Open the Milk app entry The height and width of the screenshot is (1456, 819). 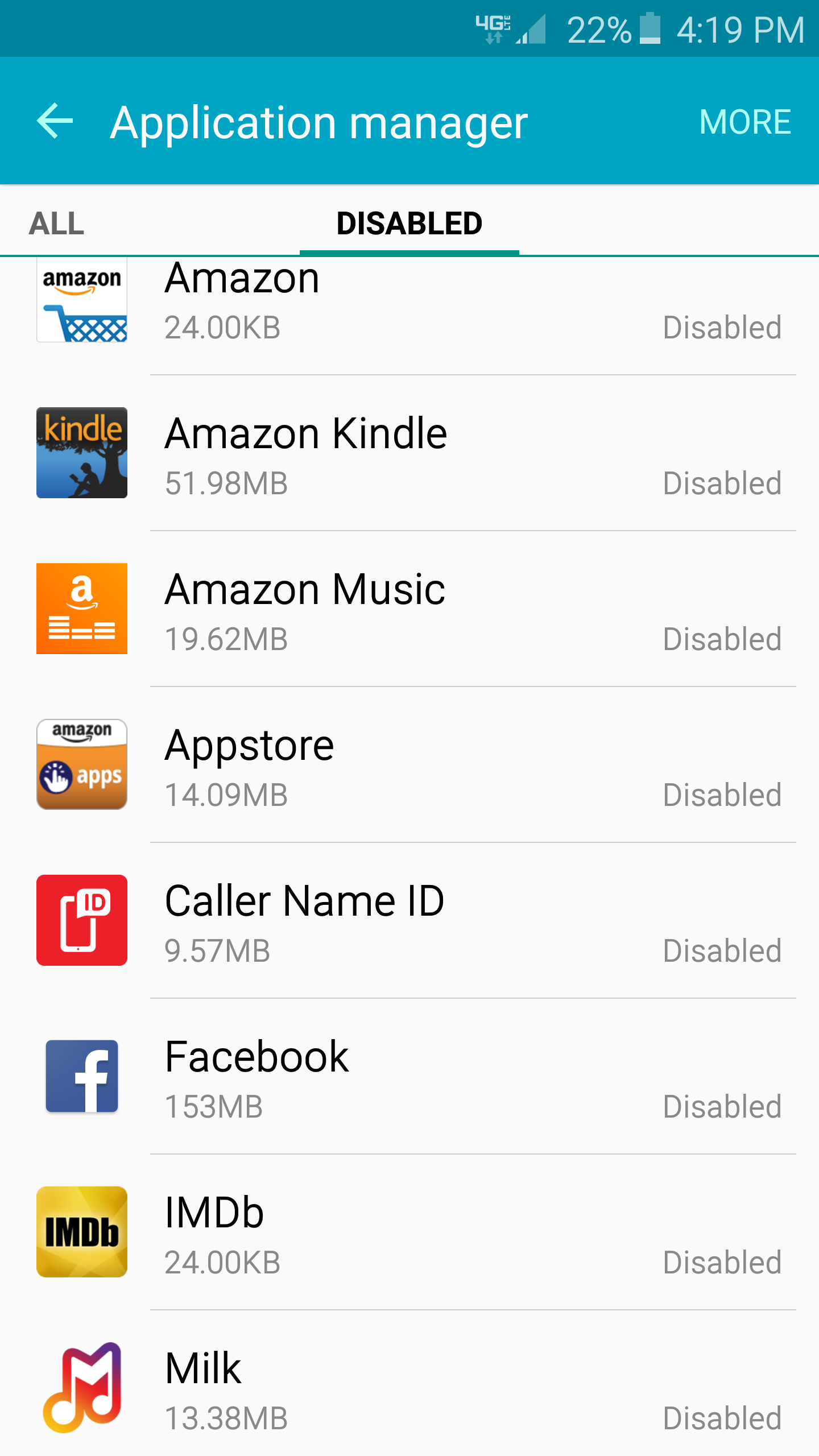click(409, 1388)
